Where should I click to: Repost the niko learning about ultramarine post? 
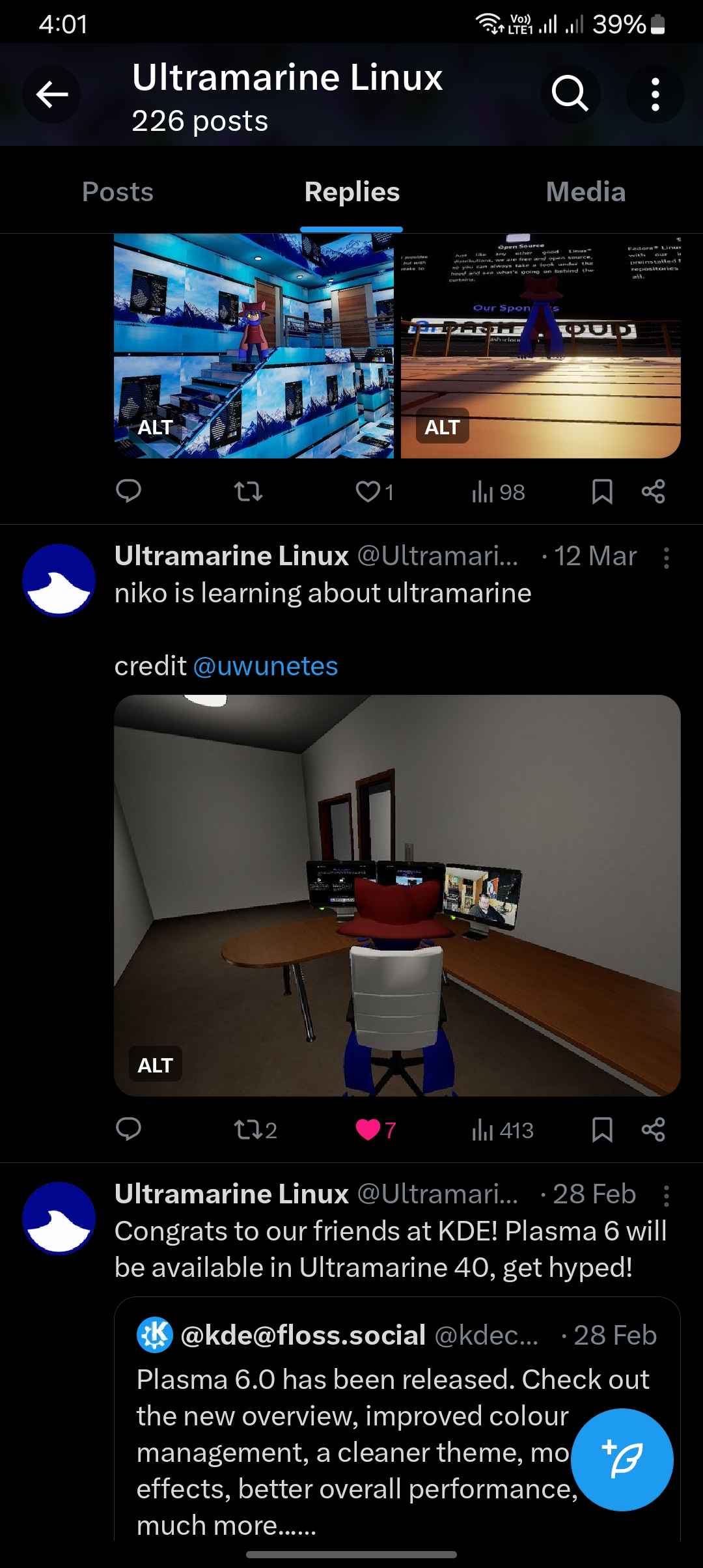(x=256, y=1130)
